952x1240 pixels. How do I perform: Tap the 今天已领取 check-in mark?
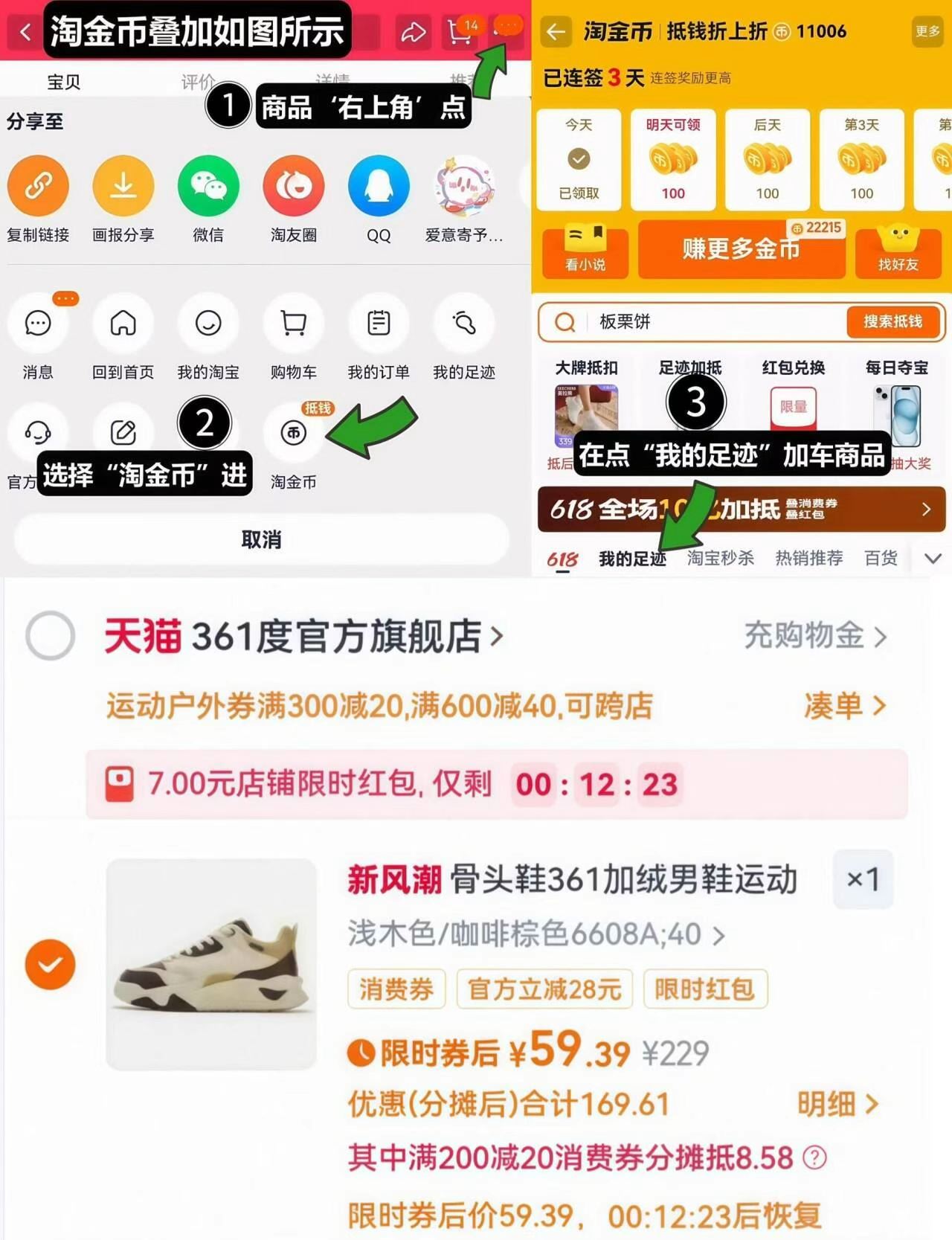click(578, 158)
